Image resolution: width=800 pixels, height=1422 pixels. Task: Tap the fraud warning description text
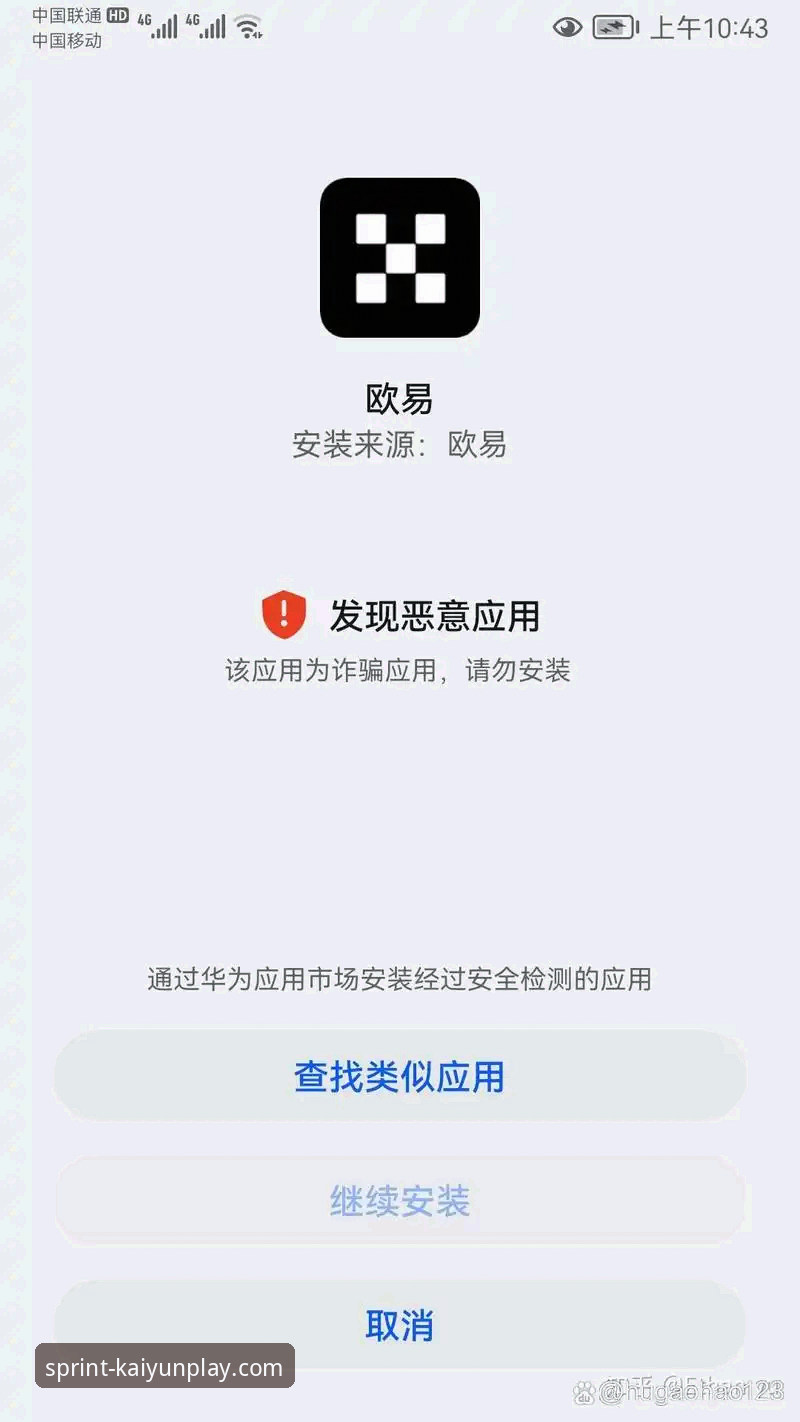[x=399, y=671]
